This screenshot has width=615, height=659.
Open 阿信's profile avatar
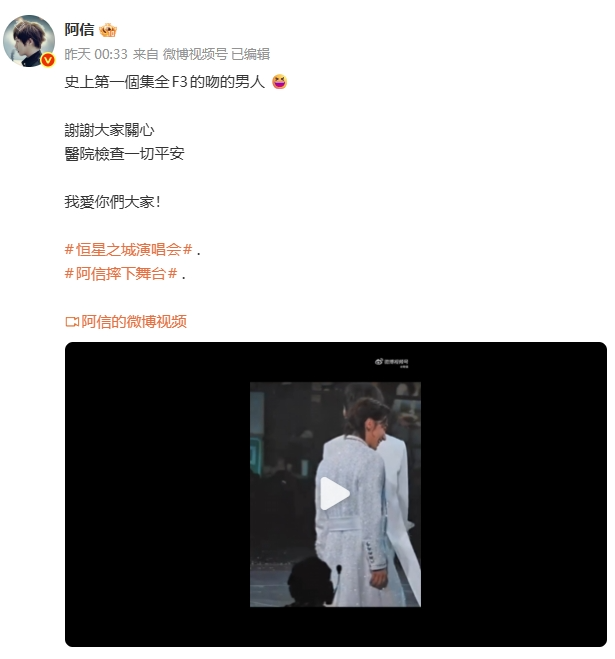point(29,41)
